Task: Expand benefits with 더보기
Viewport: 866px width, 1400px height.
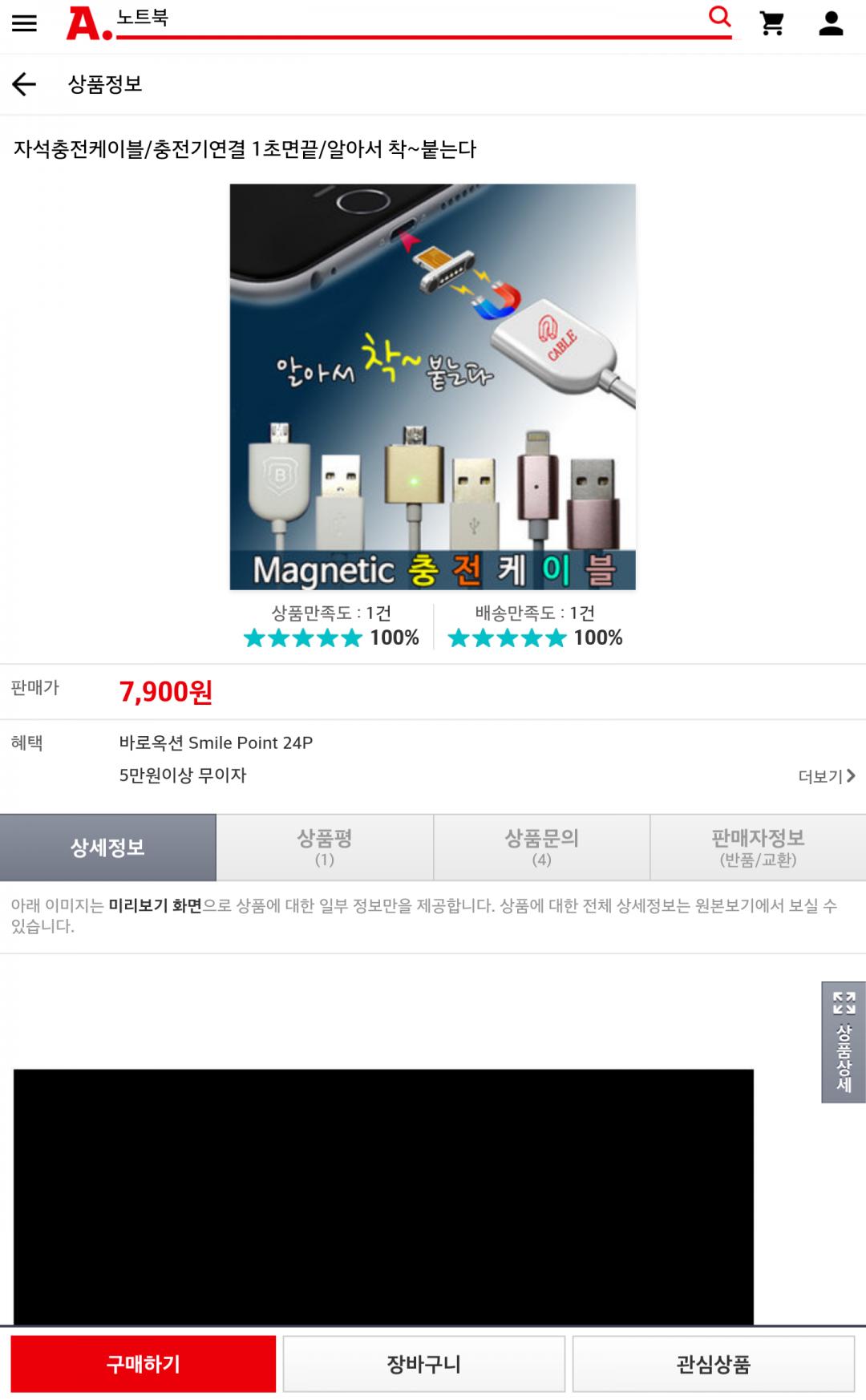Action: click(x=827, y=775)
